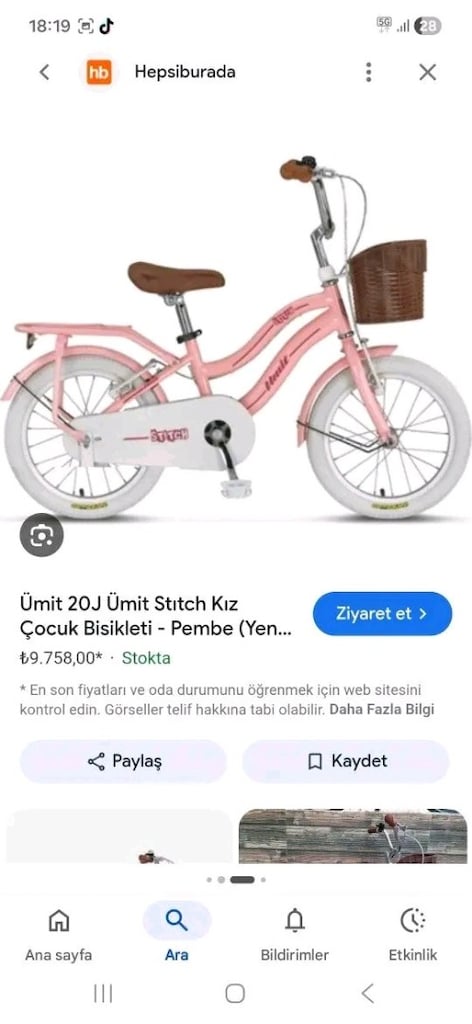Open the related bike image on wooden wall

[353, 837]
